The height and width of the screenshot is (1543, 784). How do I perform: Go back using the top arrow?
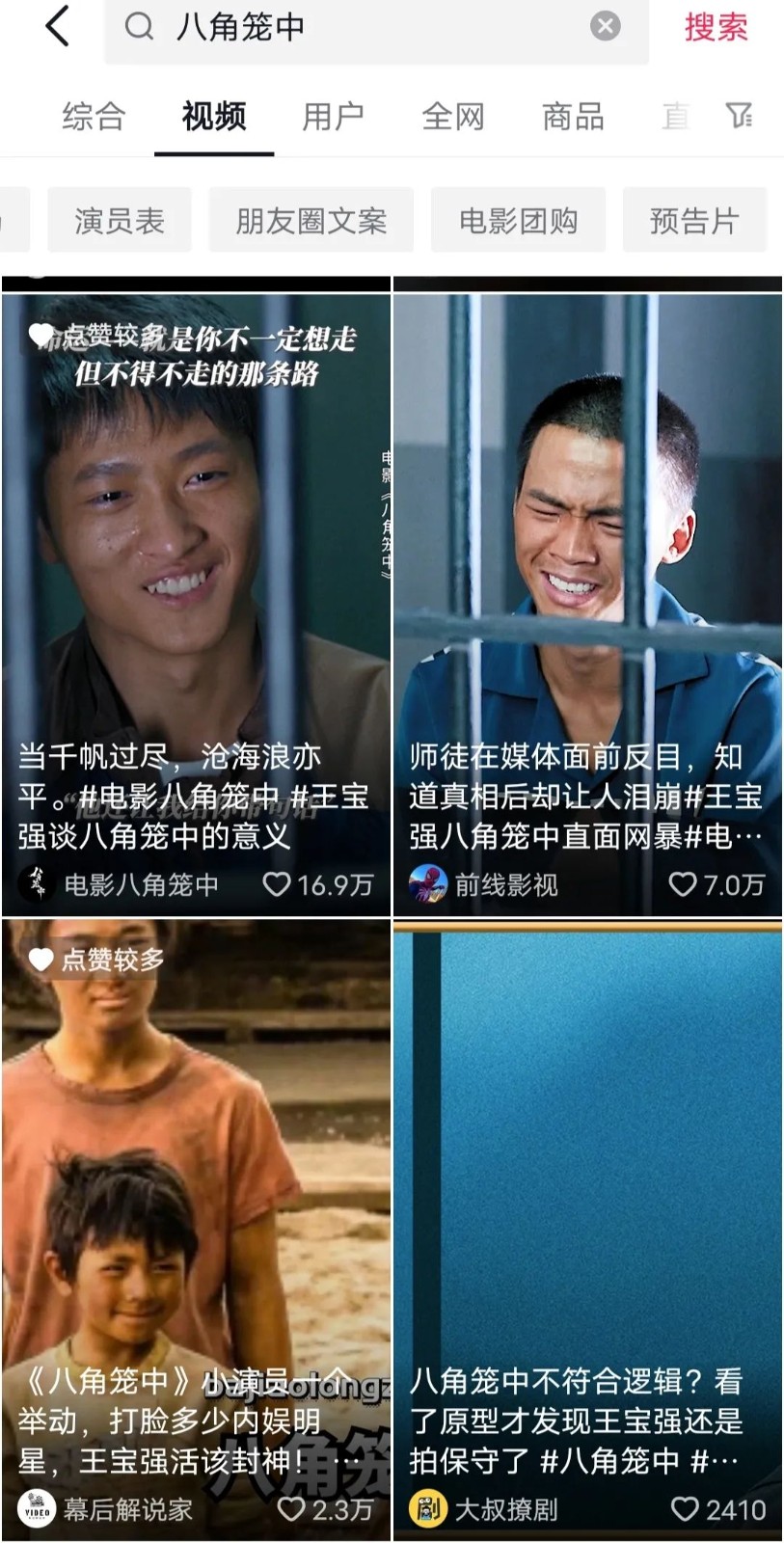pos(58,26)
